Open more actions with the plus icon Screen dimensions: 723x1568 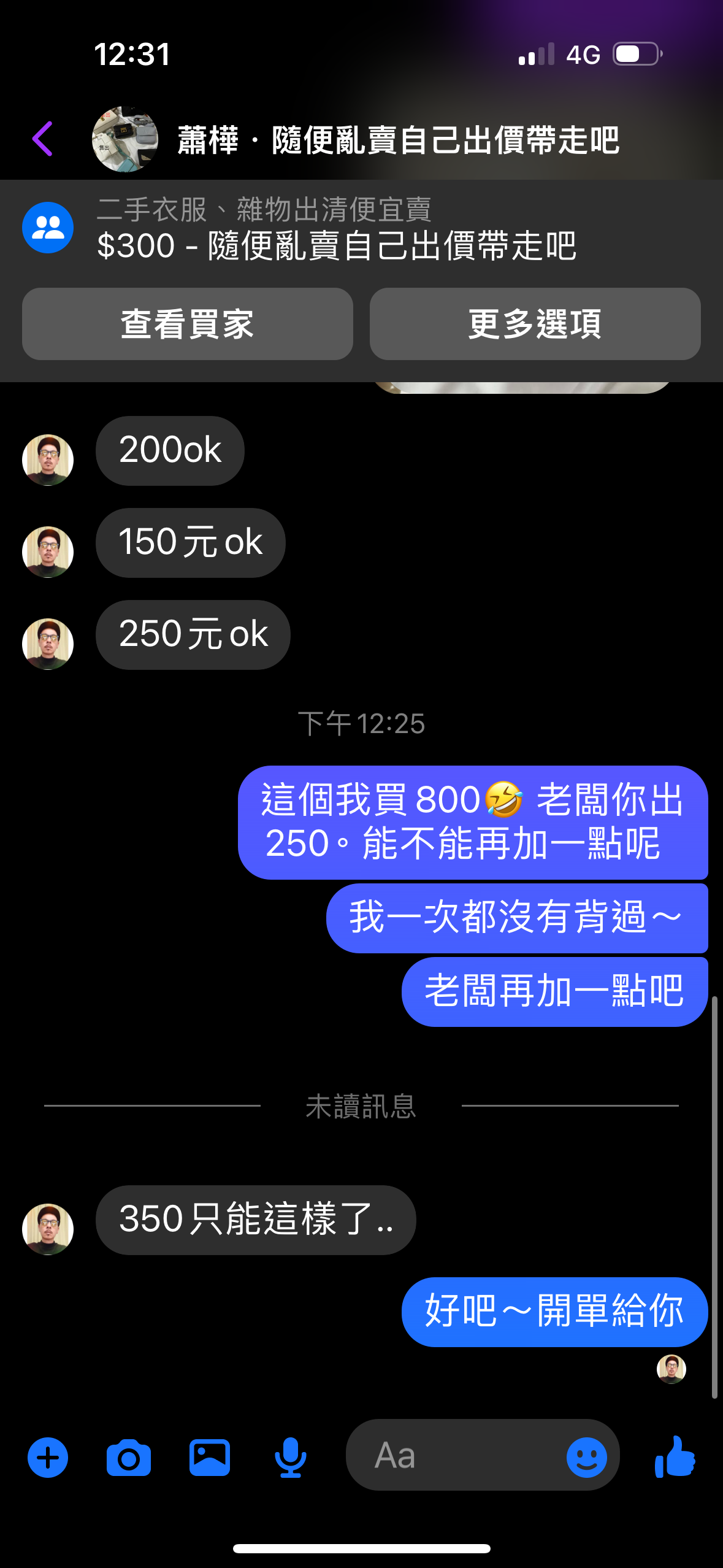point(48,1458)
